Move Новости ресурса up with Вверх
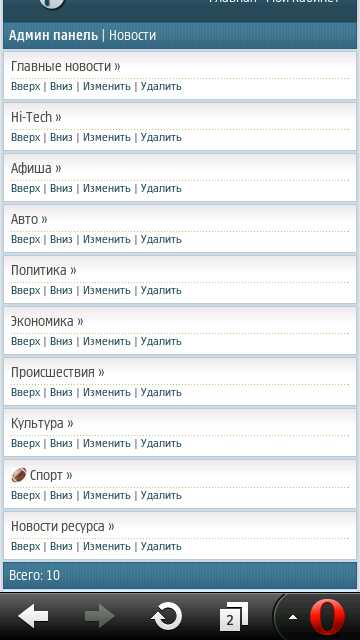The height and width of the screenshot is (640, 360). [26, 546]
